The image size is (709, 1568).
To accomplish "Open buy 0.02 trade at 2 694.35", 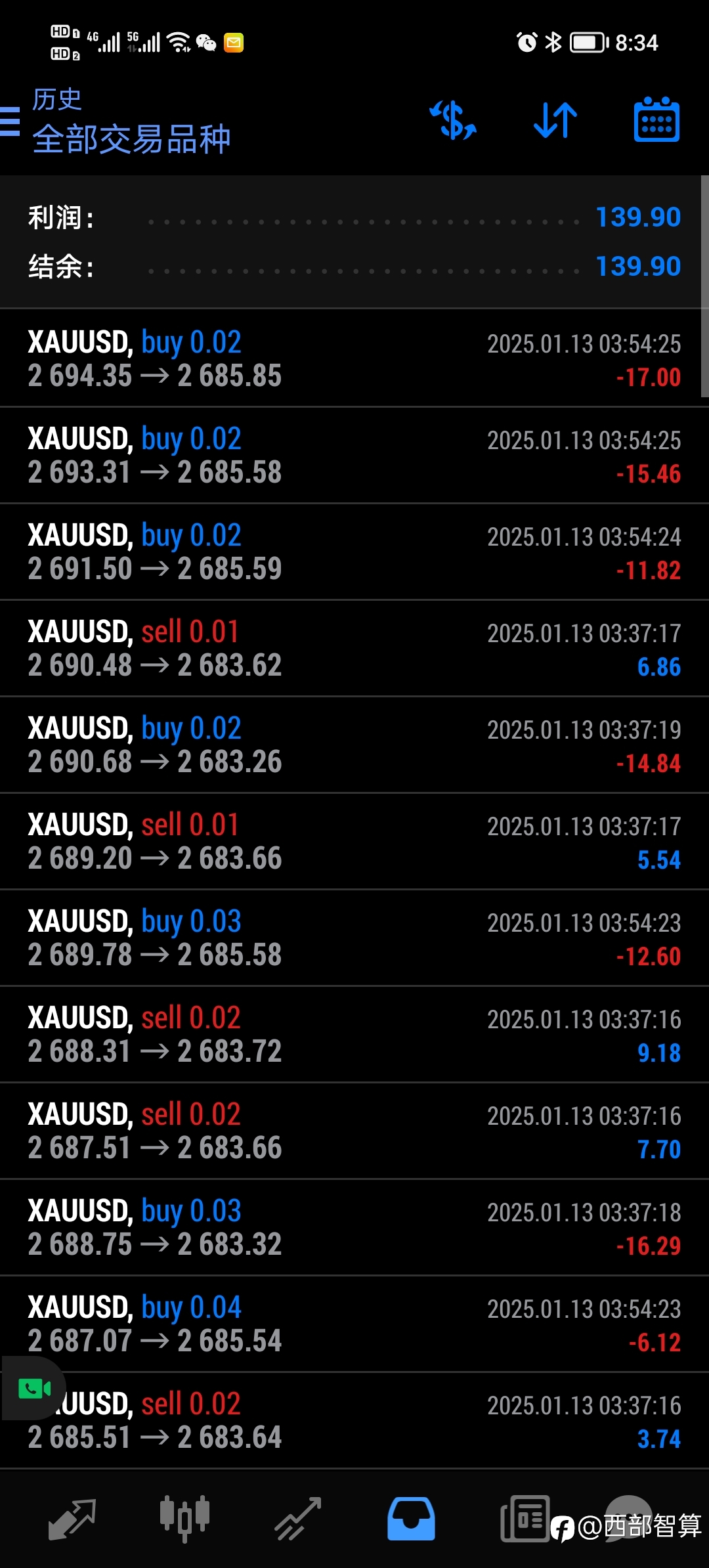I will click(x=354, y=359).
